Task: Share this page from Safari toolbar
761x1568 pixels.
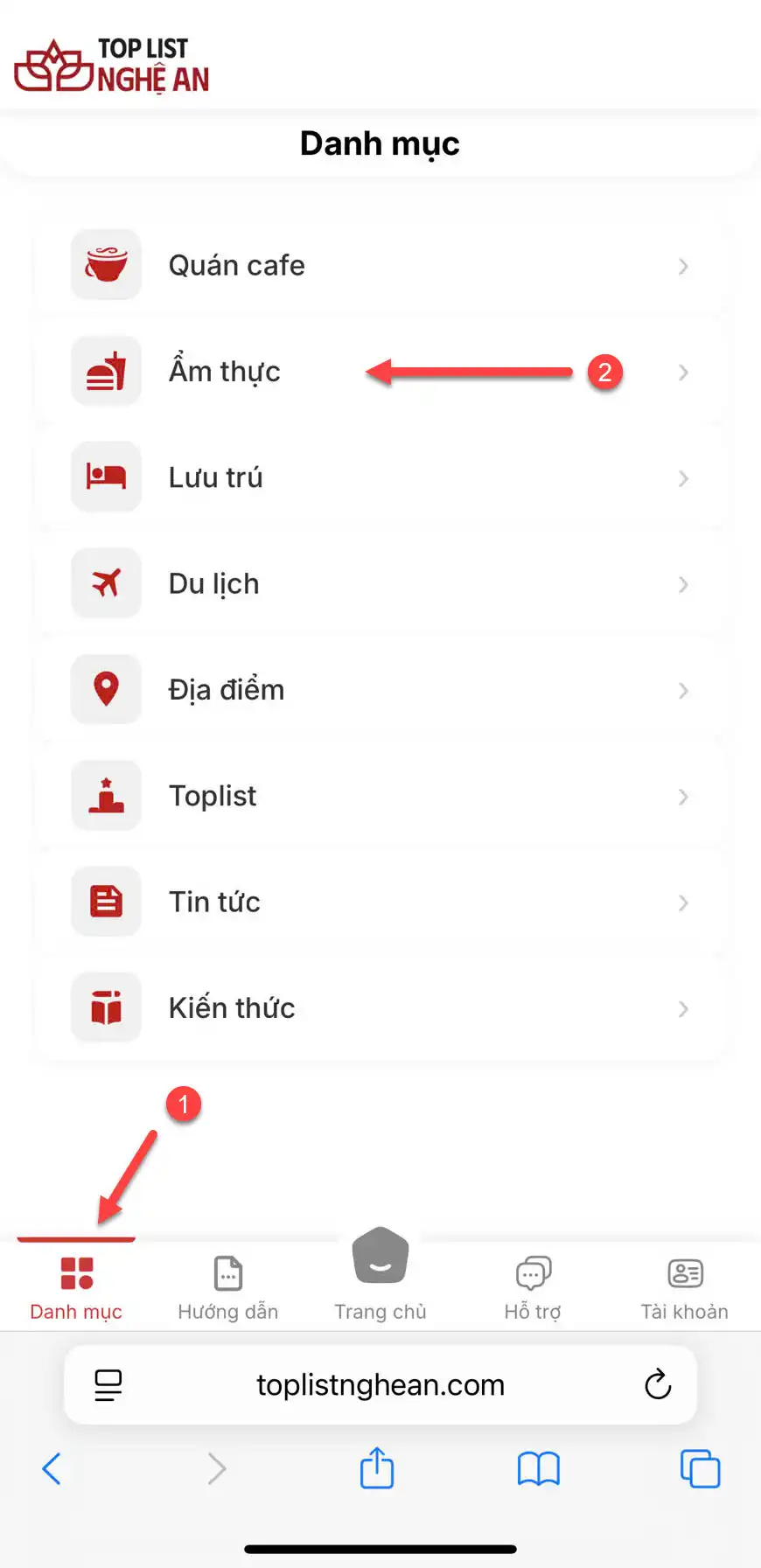Action: click(377, 1467)
